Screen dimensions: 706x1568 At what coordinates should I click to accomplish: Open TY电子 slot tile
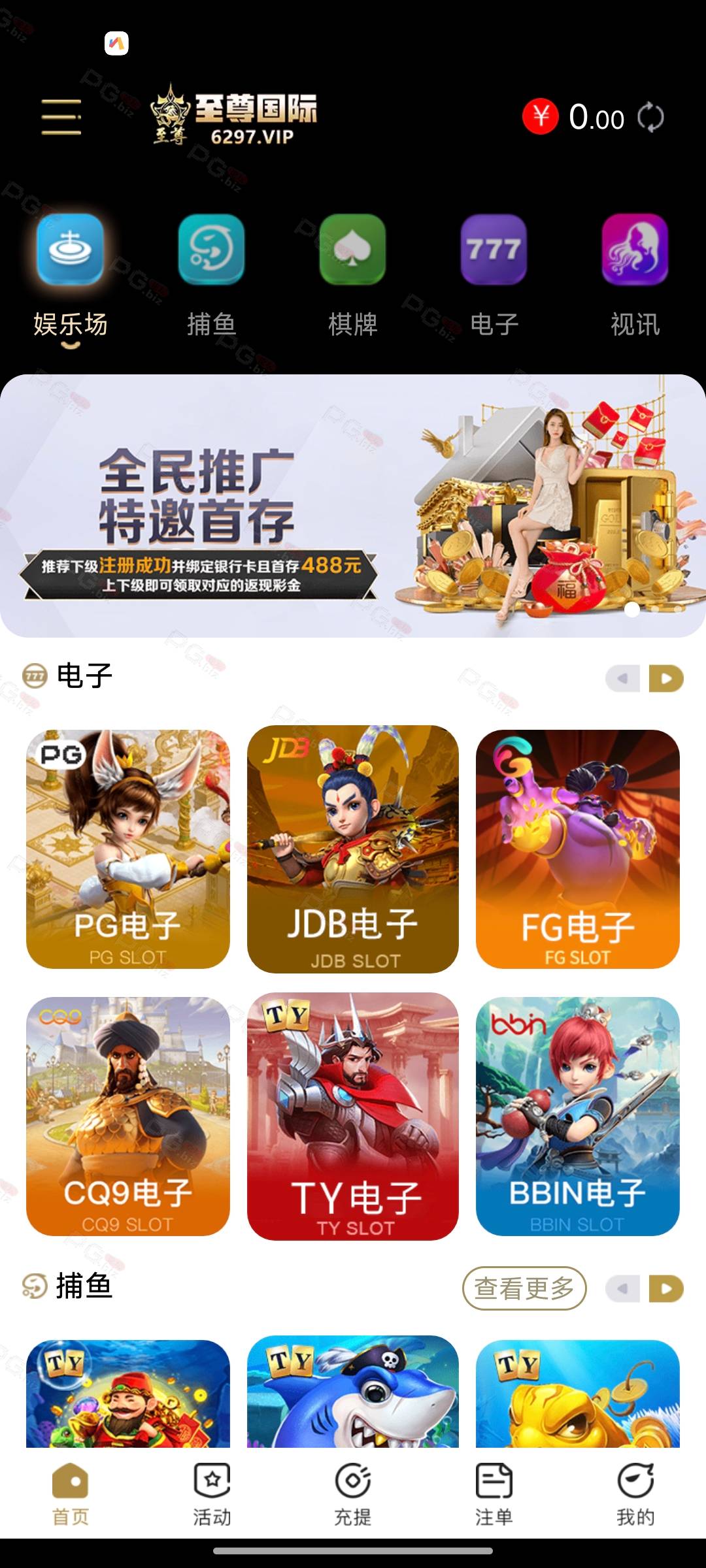click(x=353, y=1116)
